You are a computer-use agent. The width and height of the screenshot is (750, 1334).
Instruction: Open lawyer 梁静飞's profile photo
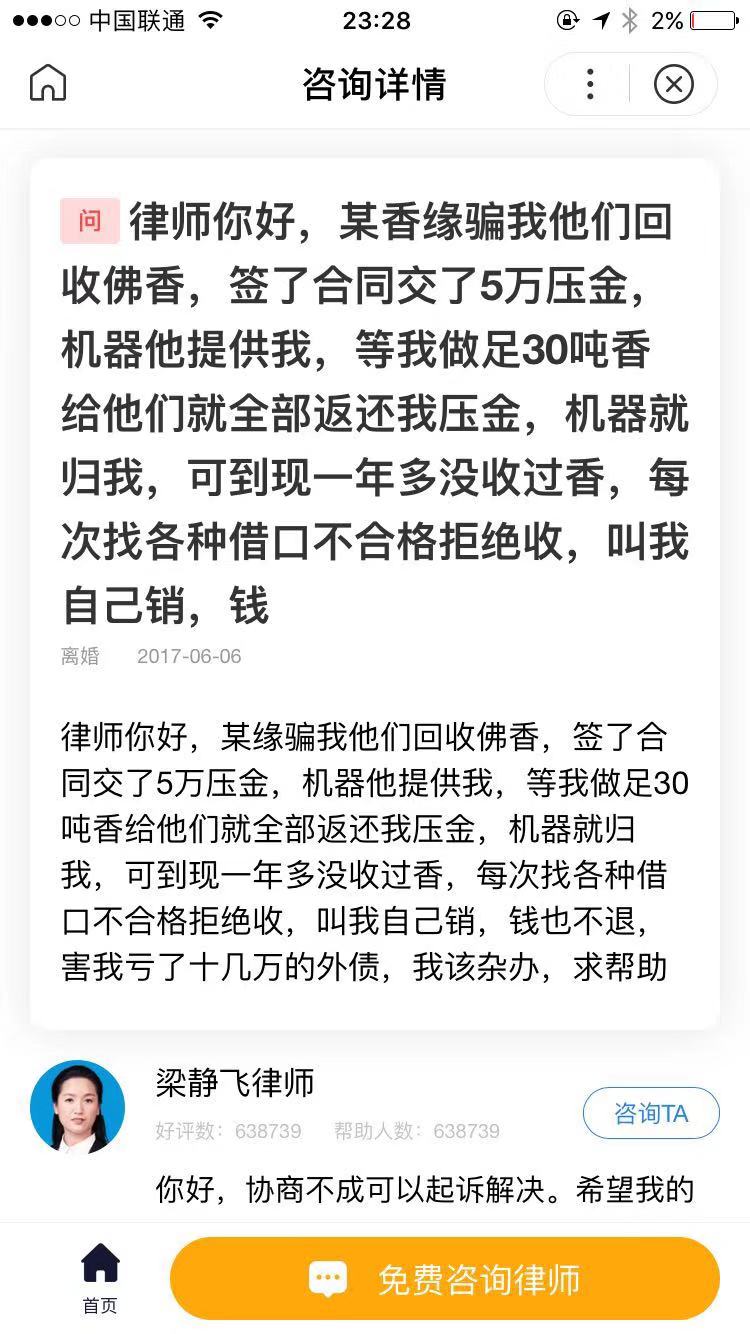(78, 1107)
